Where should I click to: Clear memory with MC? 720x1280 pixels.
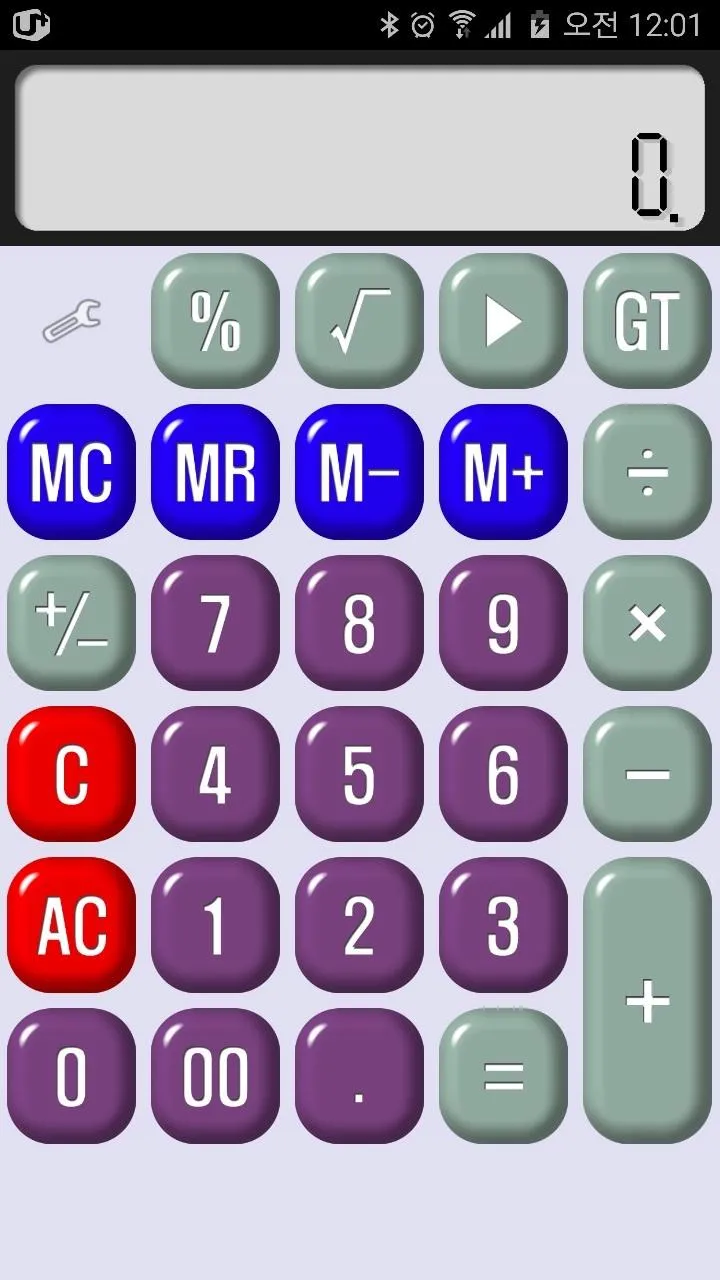[x=71, y=472]
